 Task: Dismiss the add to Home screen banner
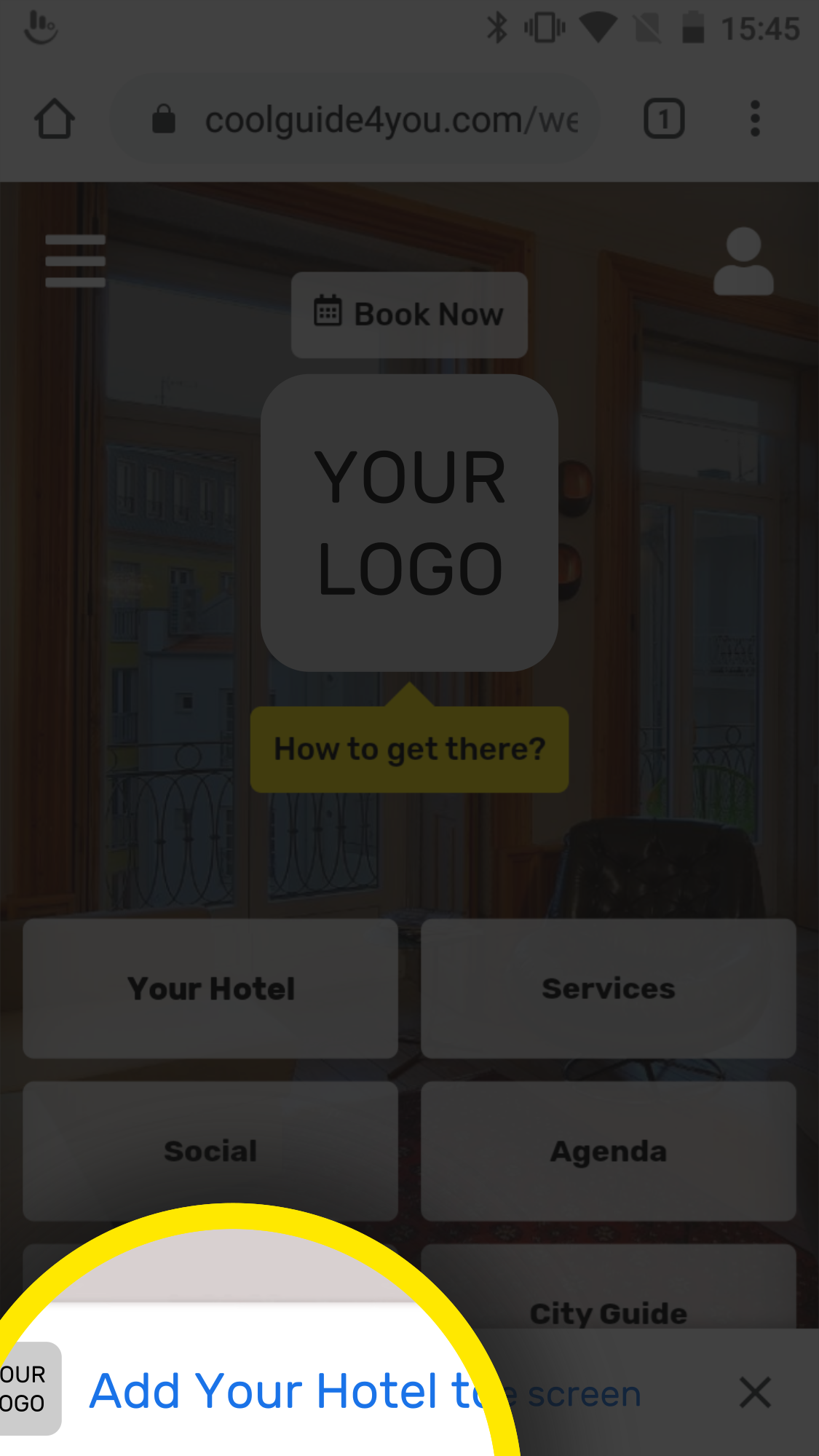(755, 1393)
